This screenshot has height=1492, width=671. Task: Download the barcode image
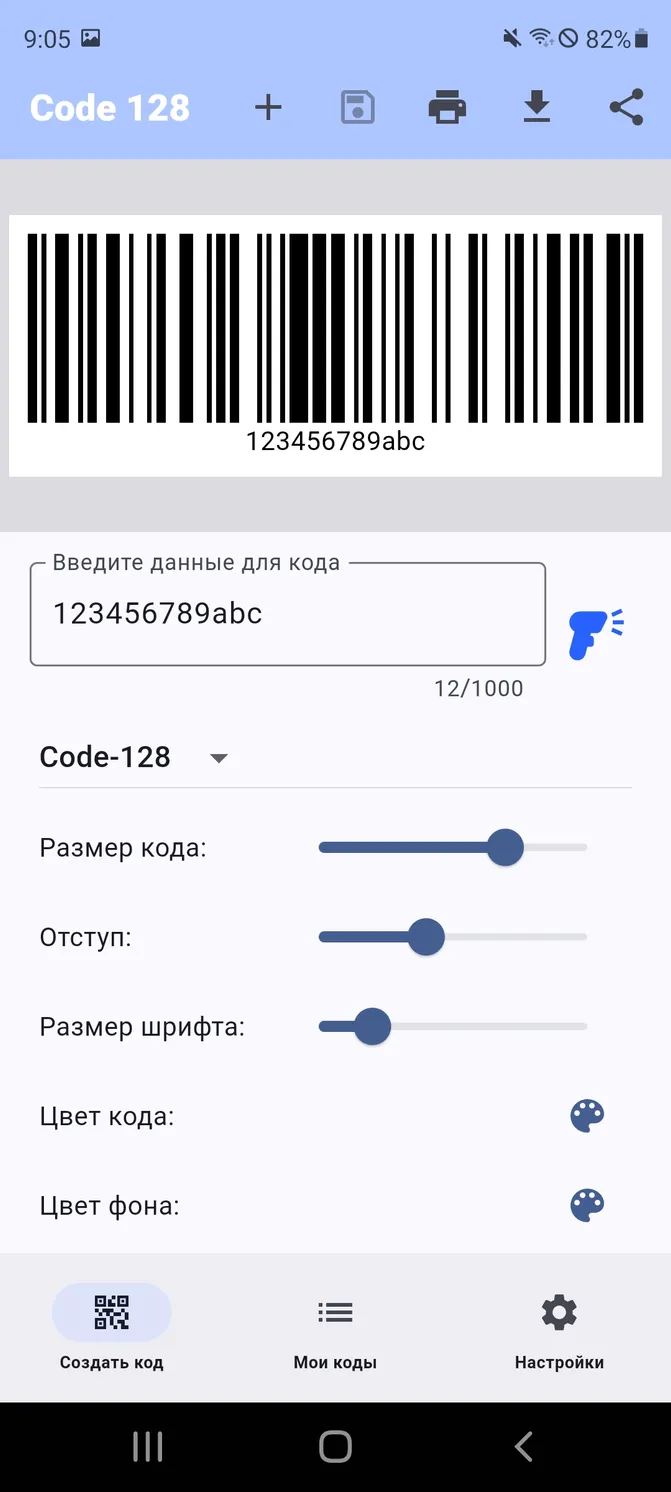[537, 107]
